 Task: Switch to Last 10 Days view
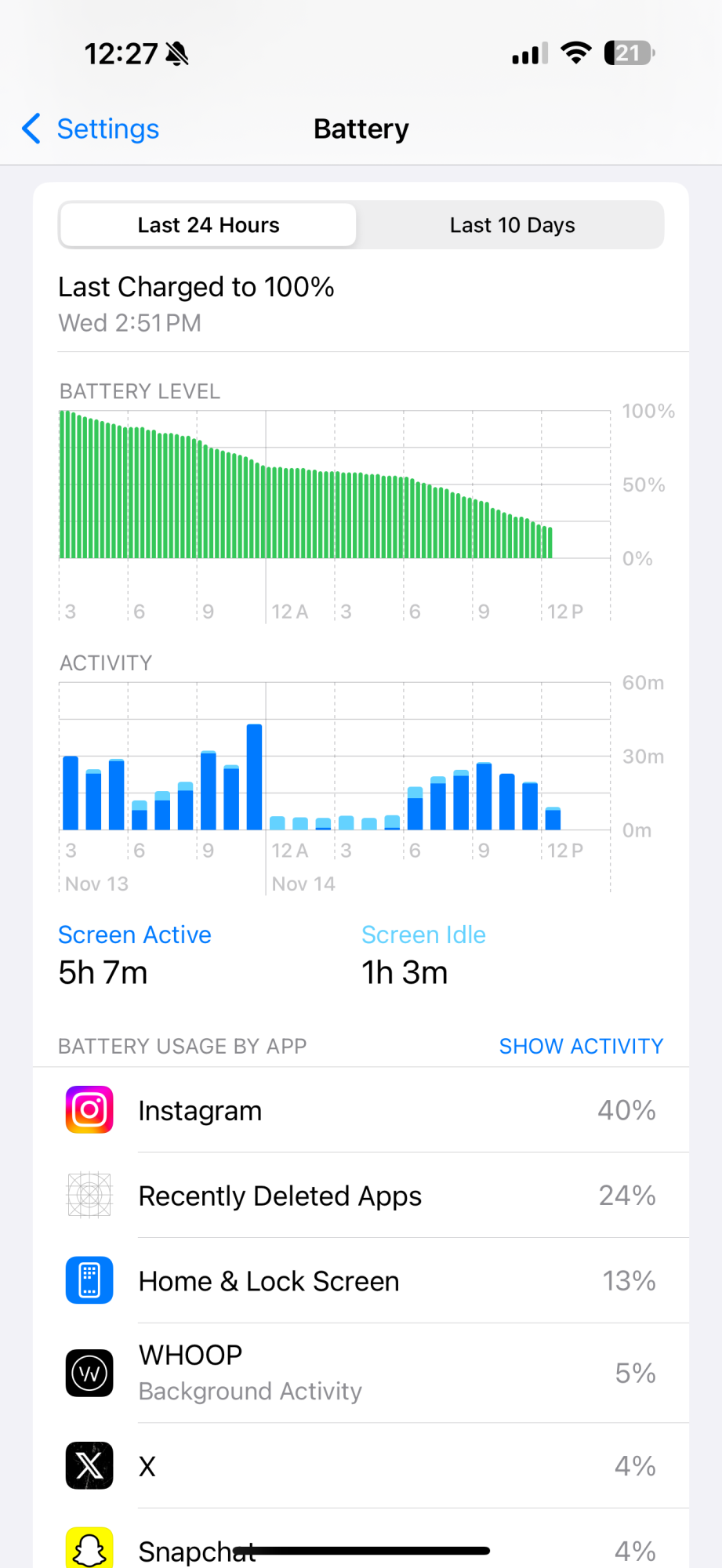[x=512, y=225]
